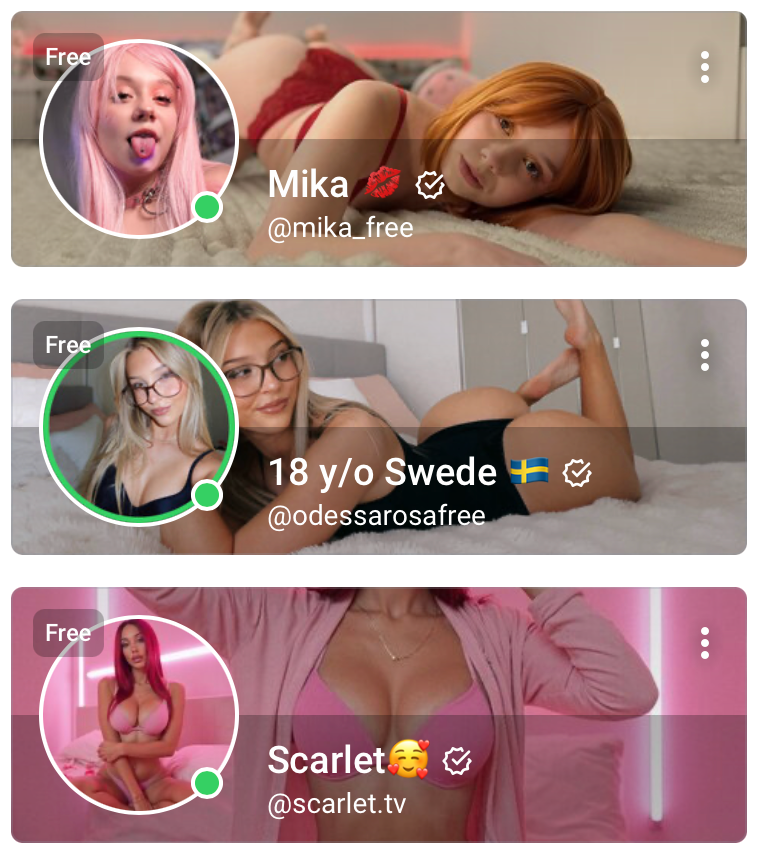Tap Scarlet's round profile avatar
Viewport: 769px width, 845px height.
click(138, 715)
